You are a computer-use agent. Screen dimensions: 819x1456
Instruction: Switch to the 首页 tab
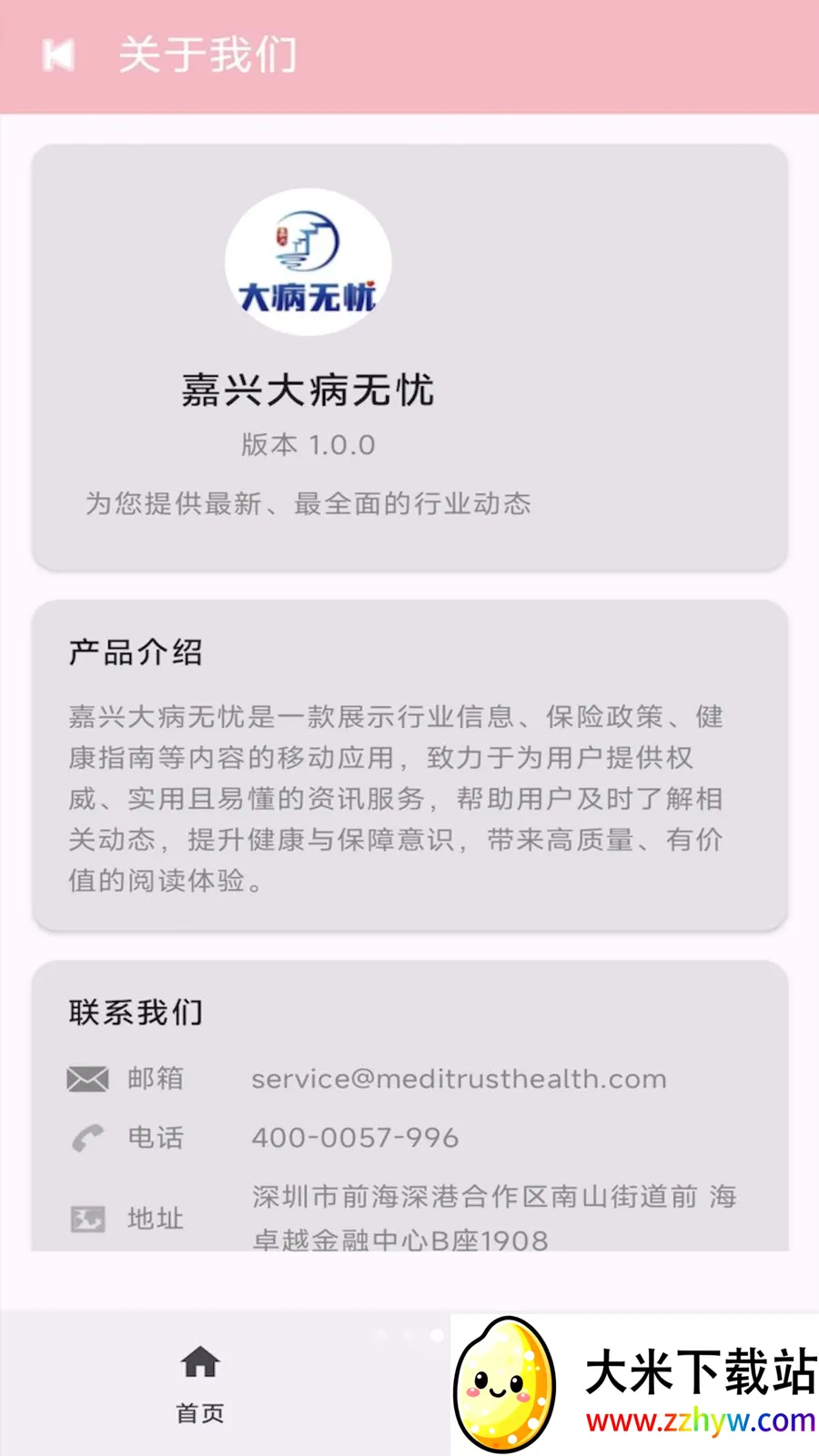[x=200, y=1384]
